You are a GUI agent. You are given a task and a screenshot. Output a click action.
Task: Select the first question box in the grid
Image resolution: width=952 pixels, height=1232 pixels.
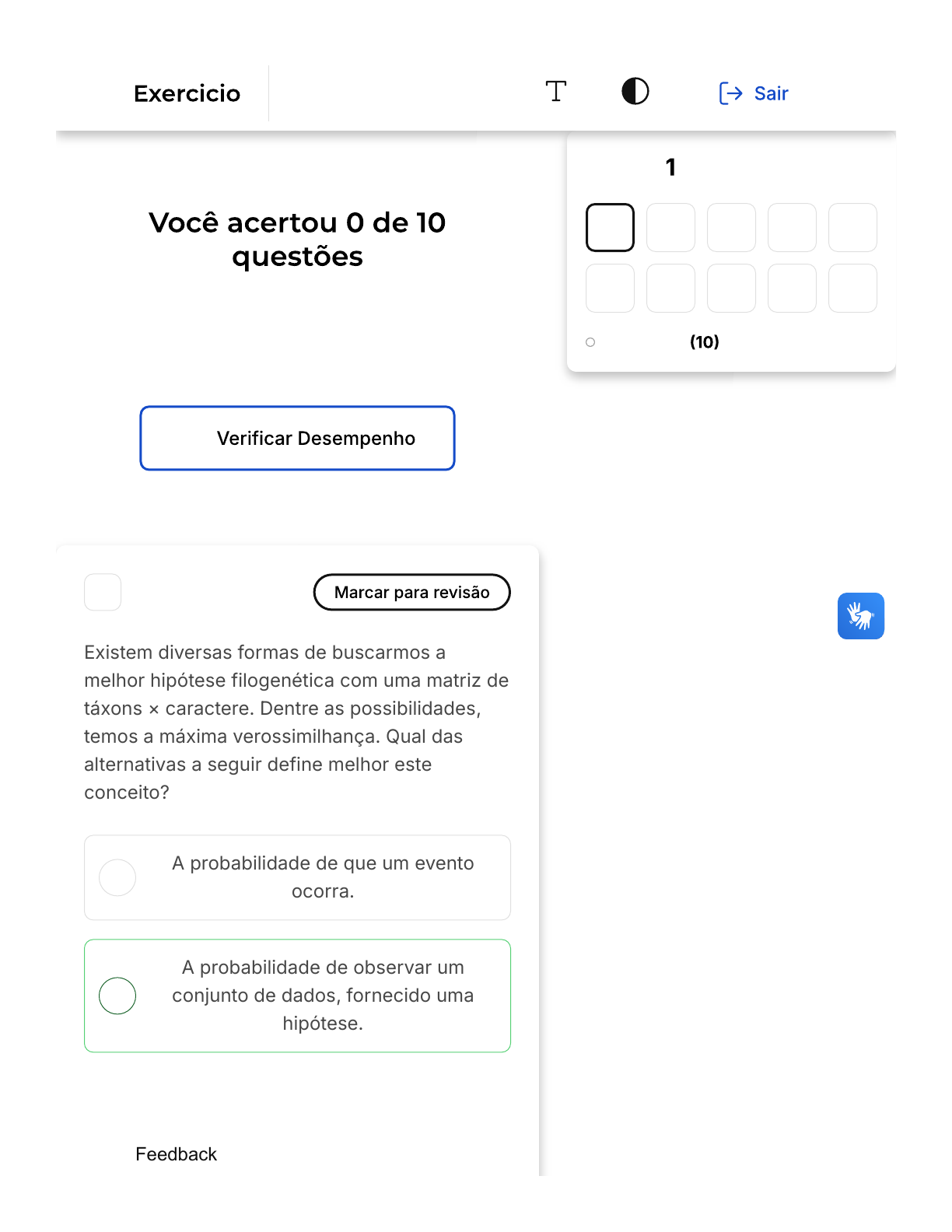[x=610, y=228]
